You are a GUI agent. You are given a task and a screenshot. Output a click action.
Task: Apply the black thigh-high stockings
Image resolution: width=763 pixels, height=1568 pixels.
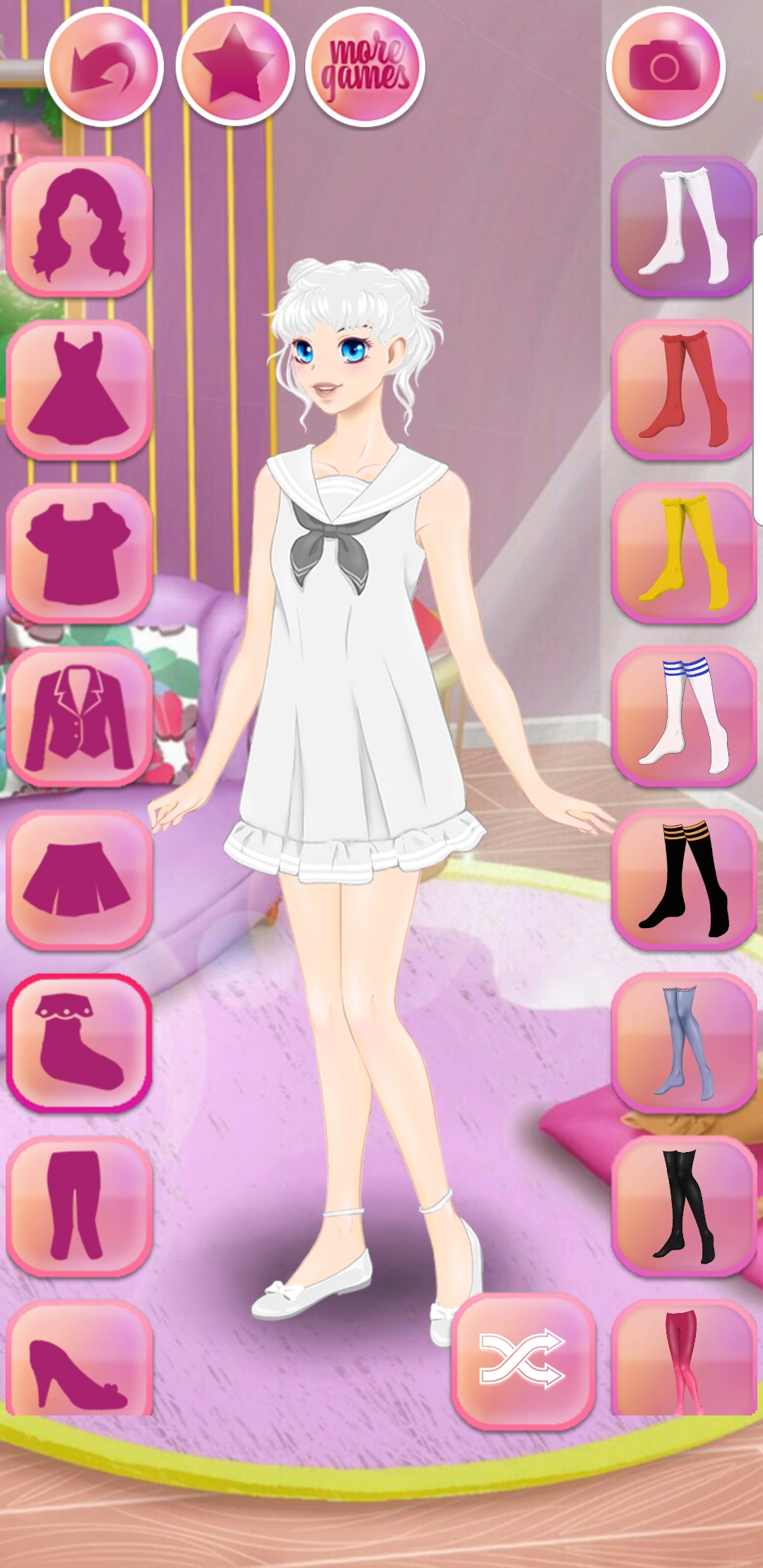[x=684, y=1206]
